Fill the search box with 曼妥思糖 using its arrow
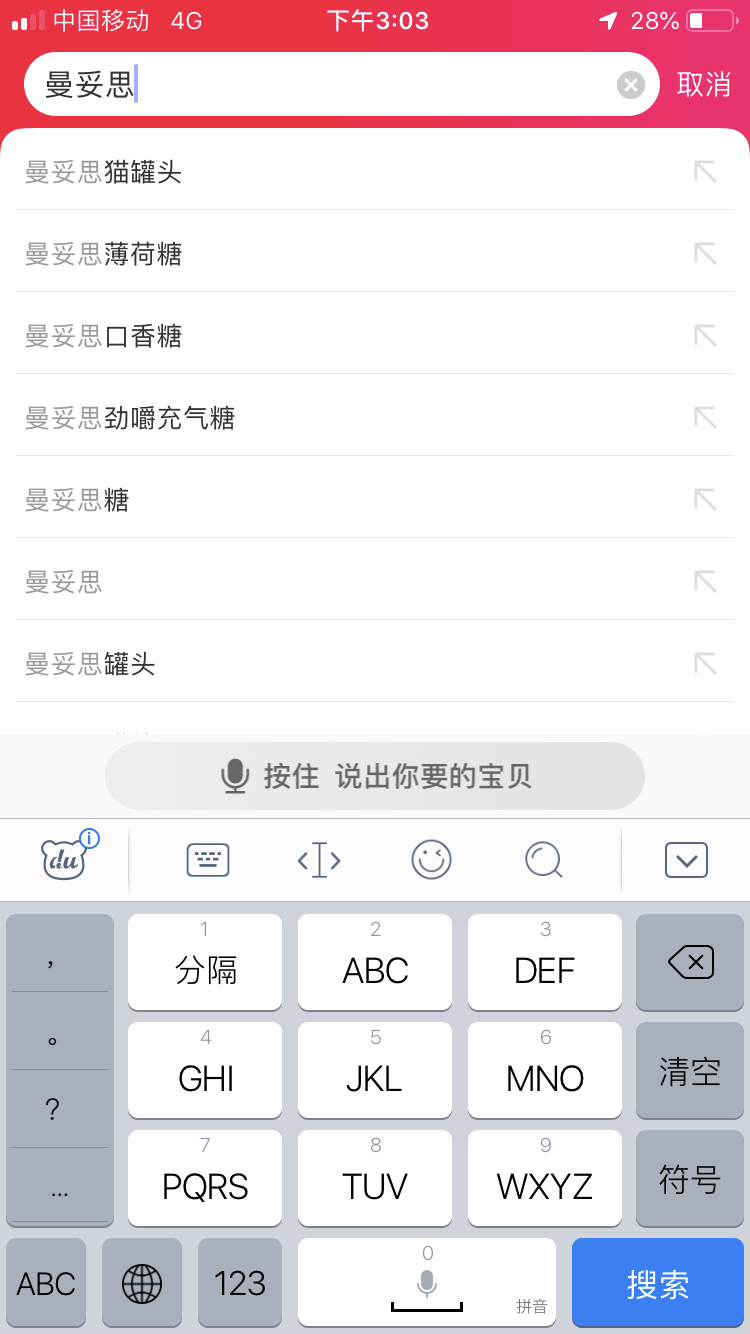Screen dimensions: 750x1334 click(705, 499)
